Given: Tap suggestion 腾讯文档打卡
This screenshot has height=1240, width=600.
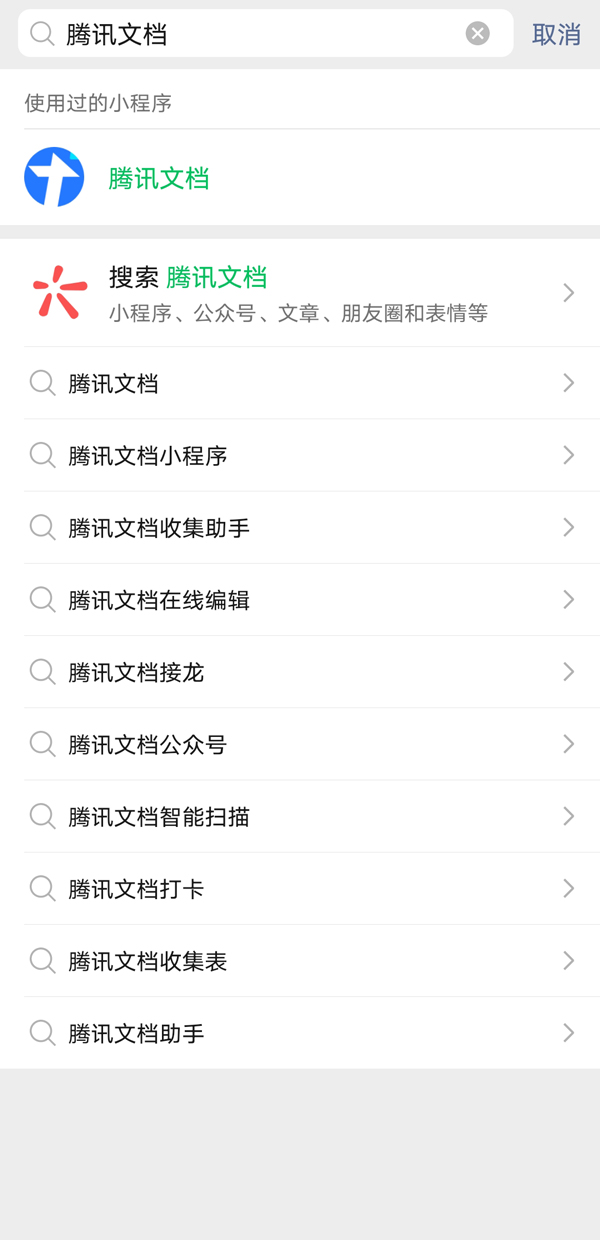Looking at the screenshot, I should pyautogui.click(x=300, y=889).
